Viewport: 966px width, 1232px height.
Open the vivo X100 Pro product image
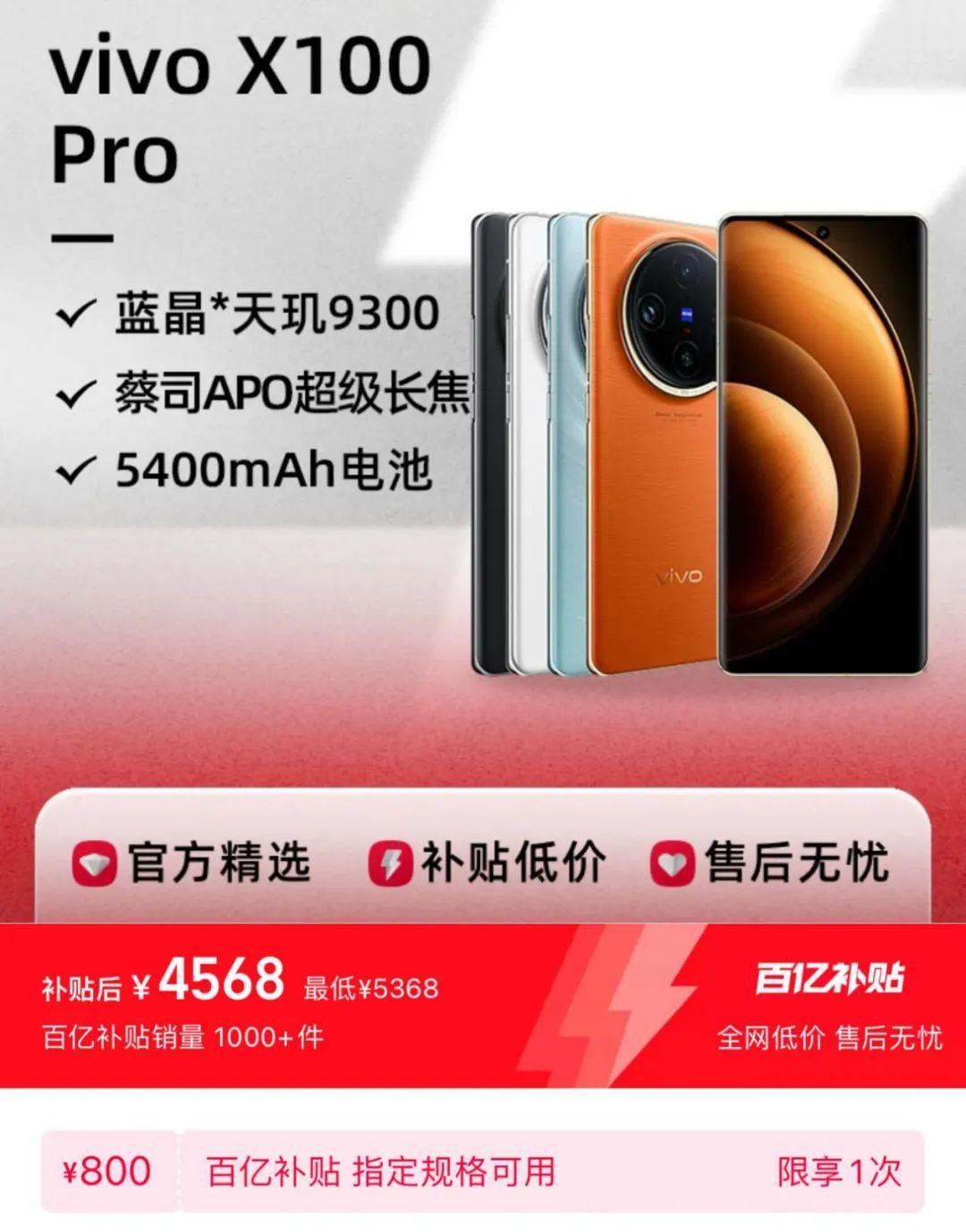coord(698,444)
